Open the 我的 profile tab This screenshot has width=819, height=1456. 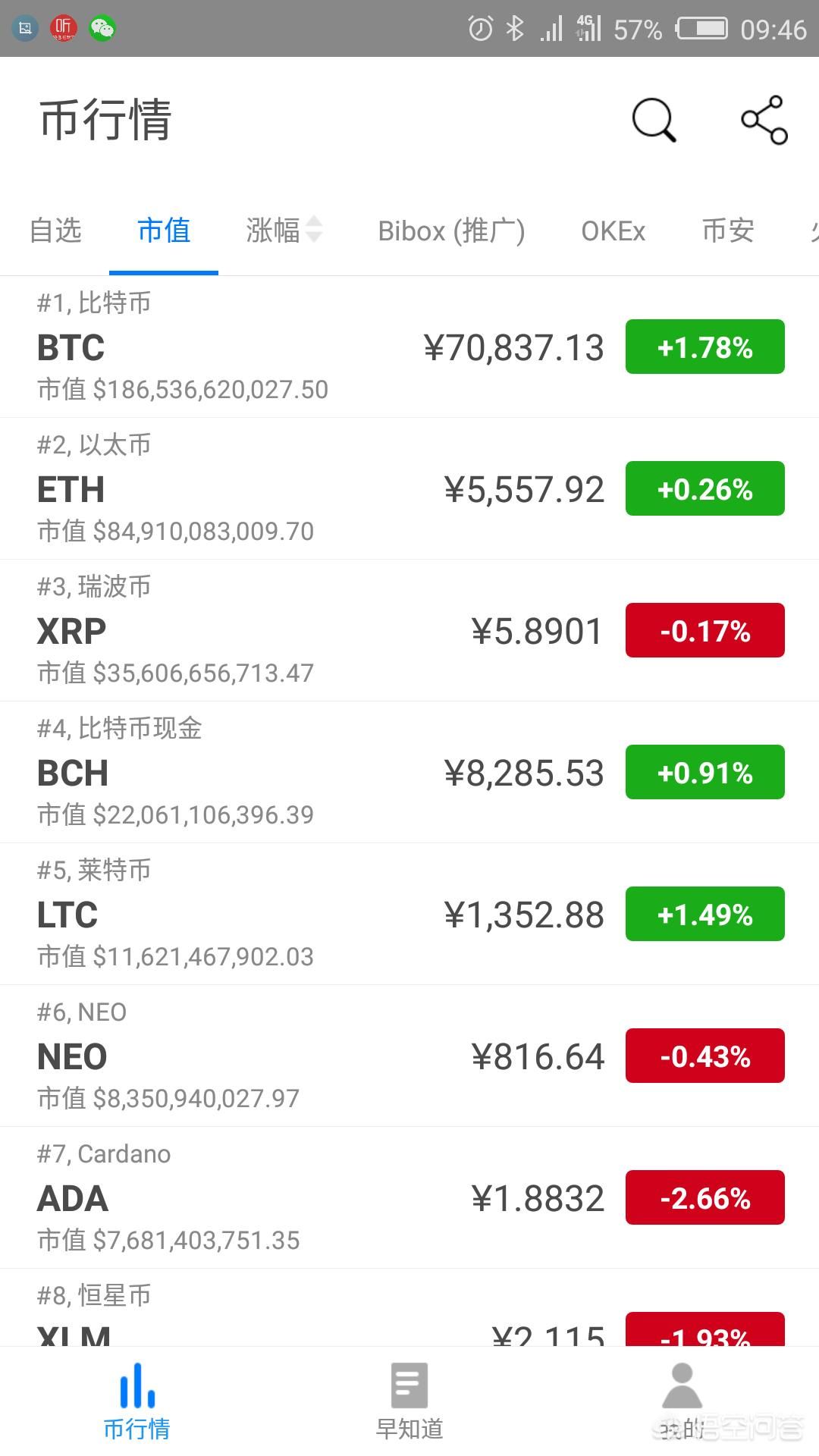click(x=682, y=1401)
